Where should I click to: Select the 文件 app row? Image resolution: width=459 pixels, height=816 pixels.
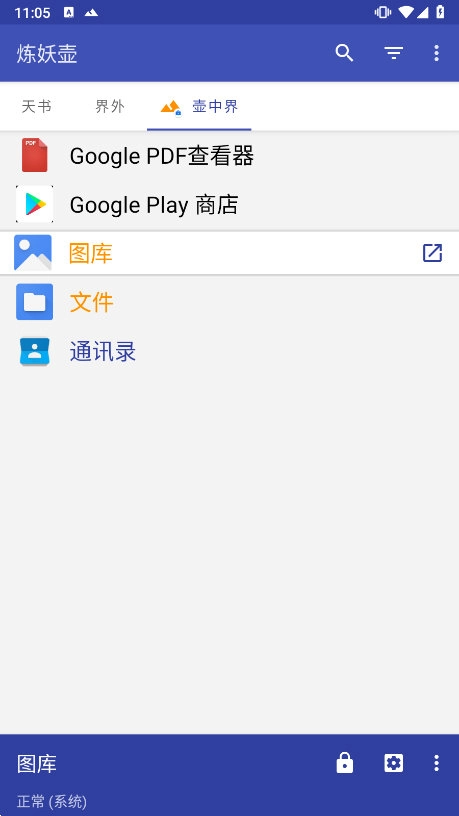point(230,302)
